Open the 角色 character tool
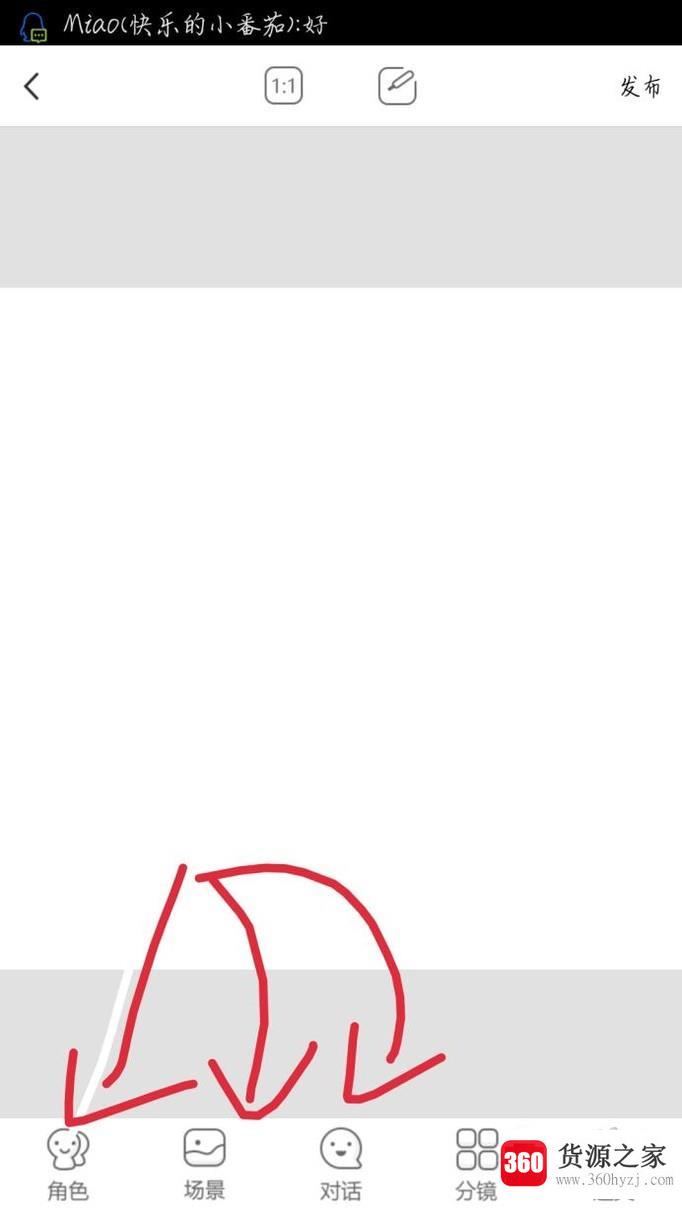 click(68, 1163)
